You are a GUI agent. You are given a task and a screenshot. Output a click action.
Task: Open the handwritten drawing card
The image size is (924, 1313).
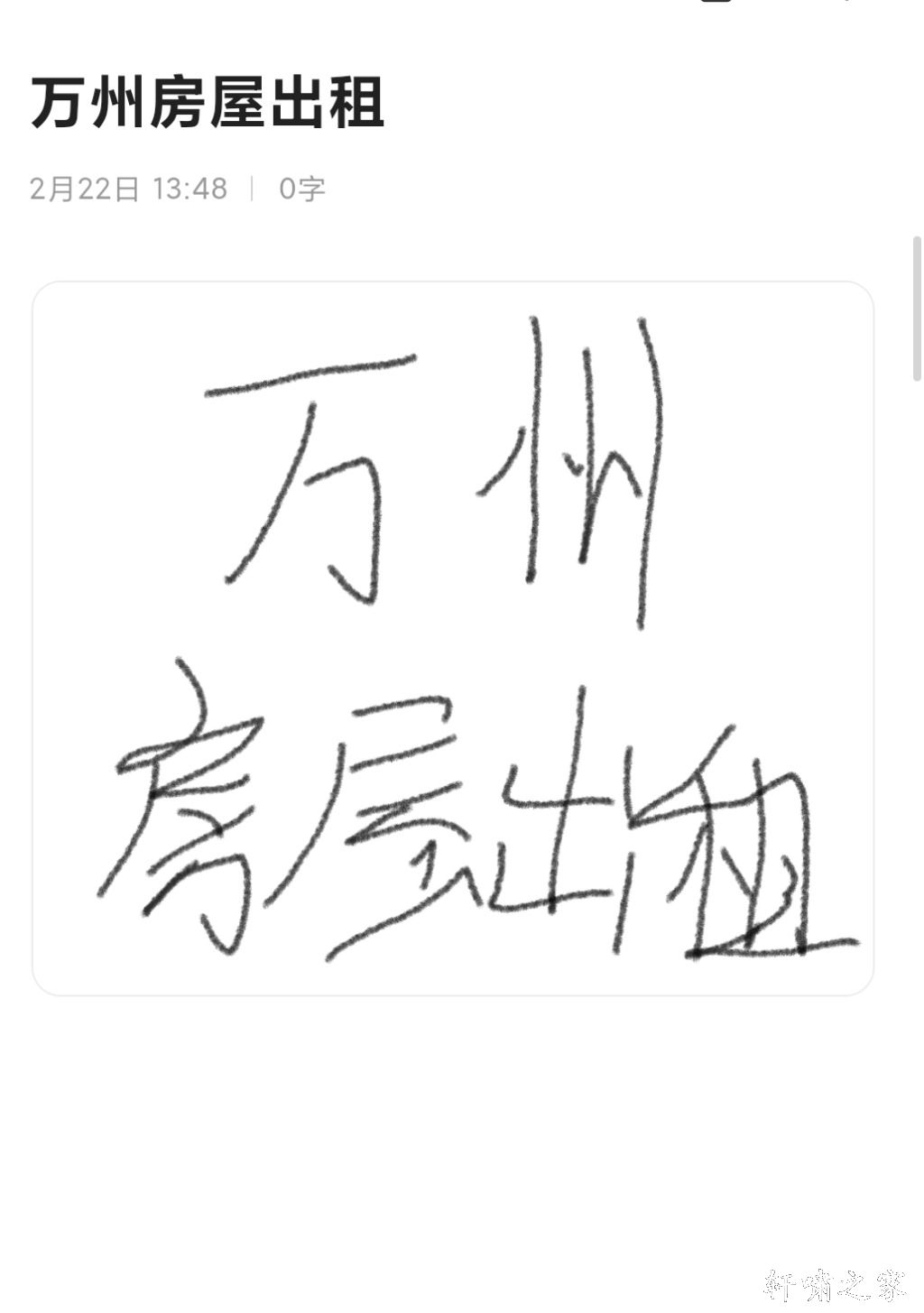click(452, 638)
